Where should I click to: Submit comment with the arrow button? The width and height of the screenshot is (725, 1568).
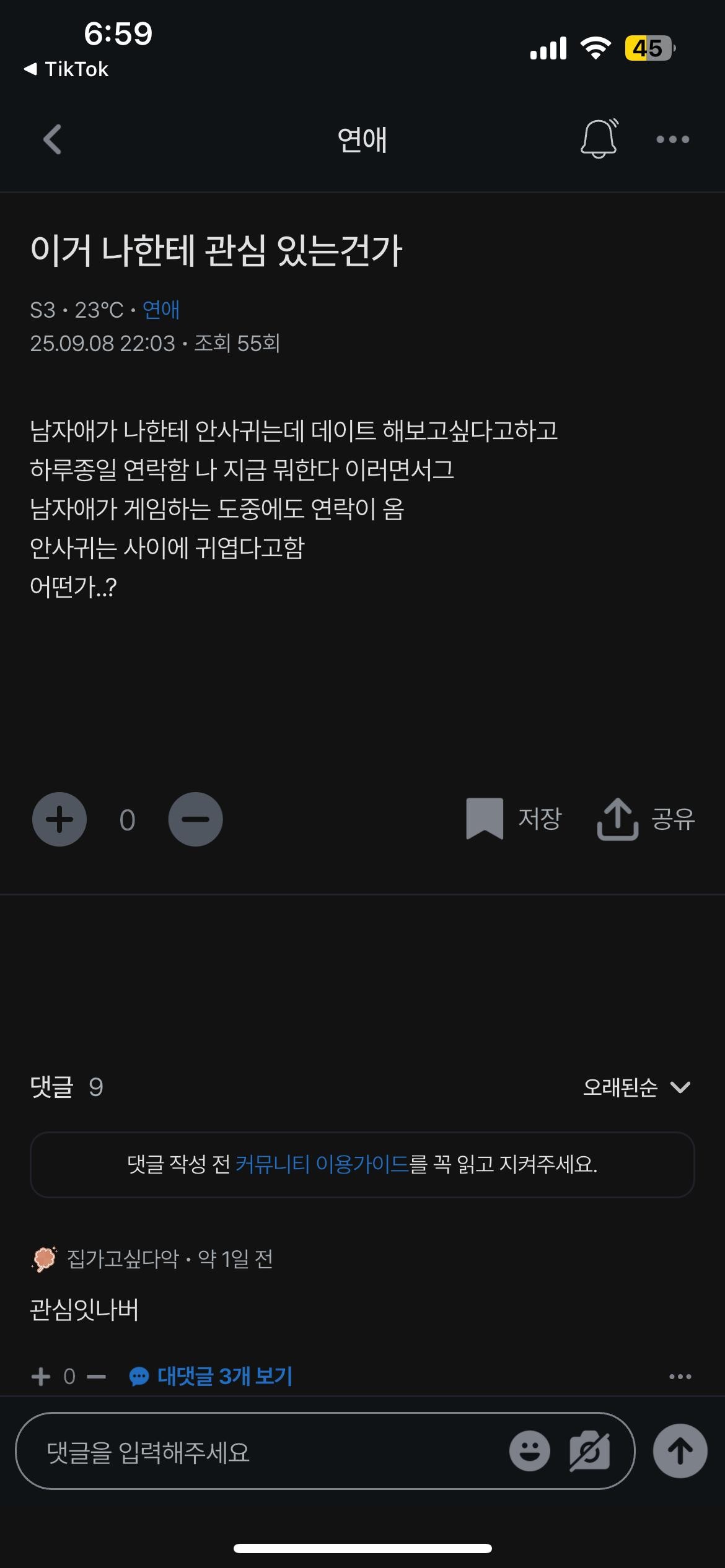point(680,1451)
